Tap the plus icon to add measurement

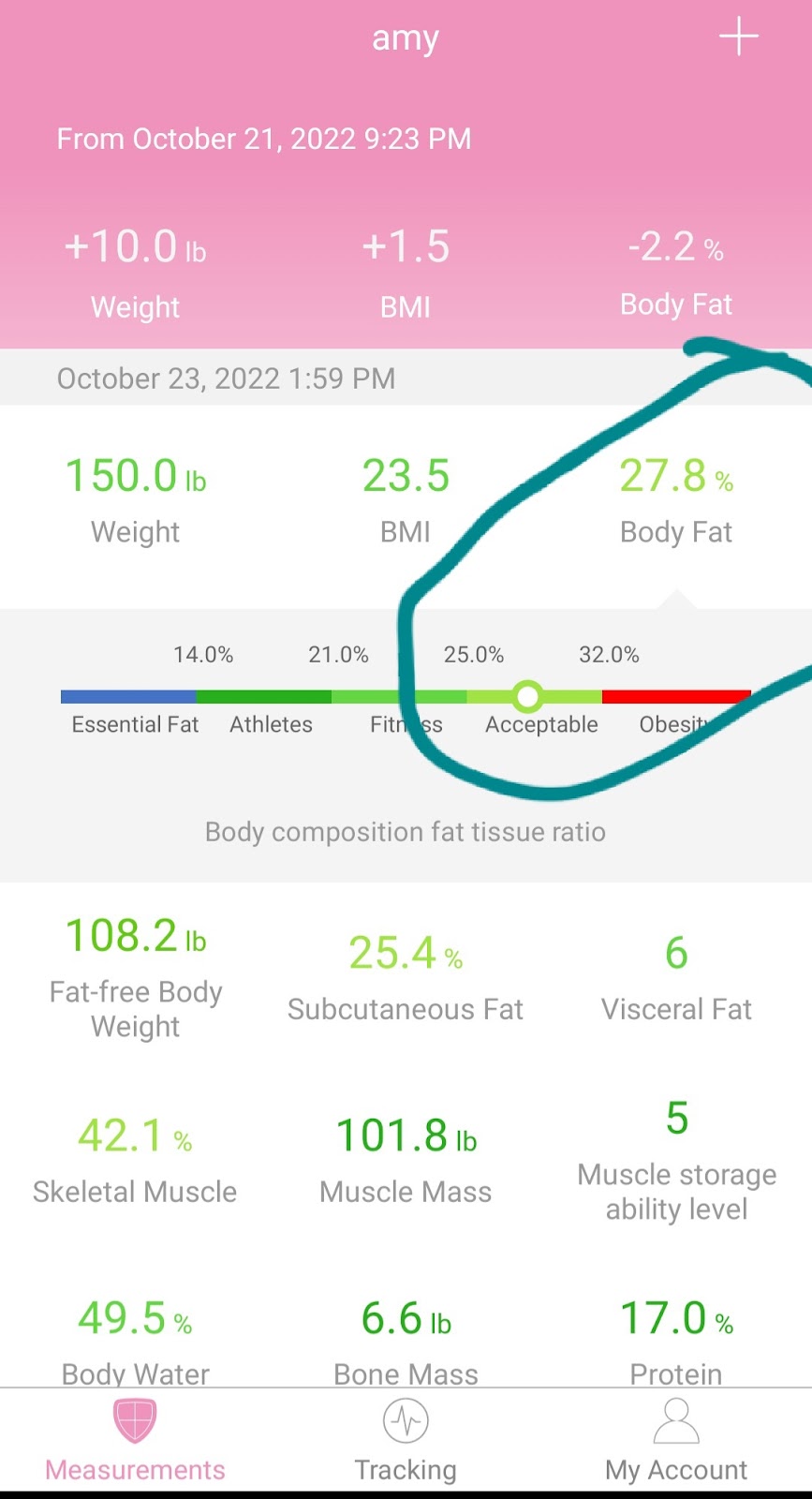(738, 37)
